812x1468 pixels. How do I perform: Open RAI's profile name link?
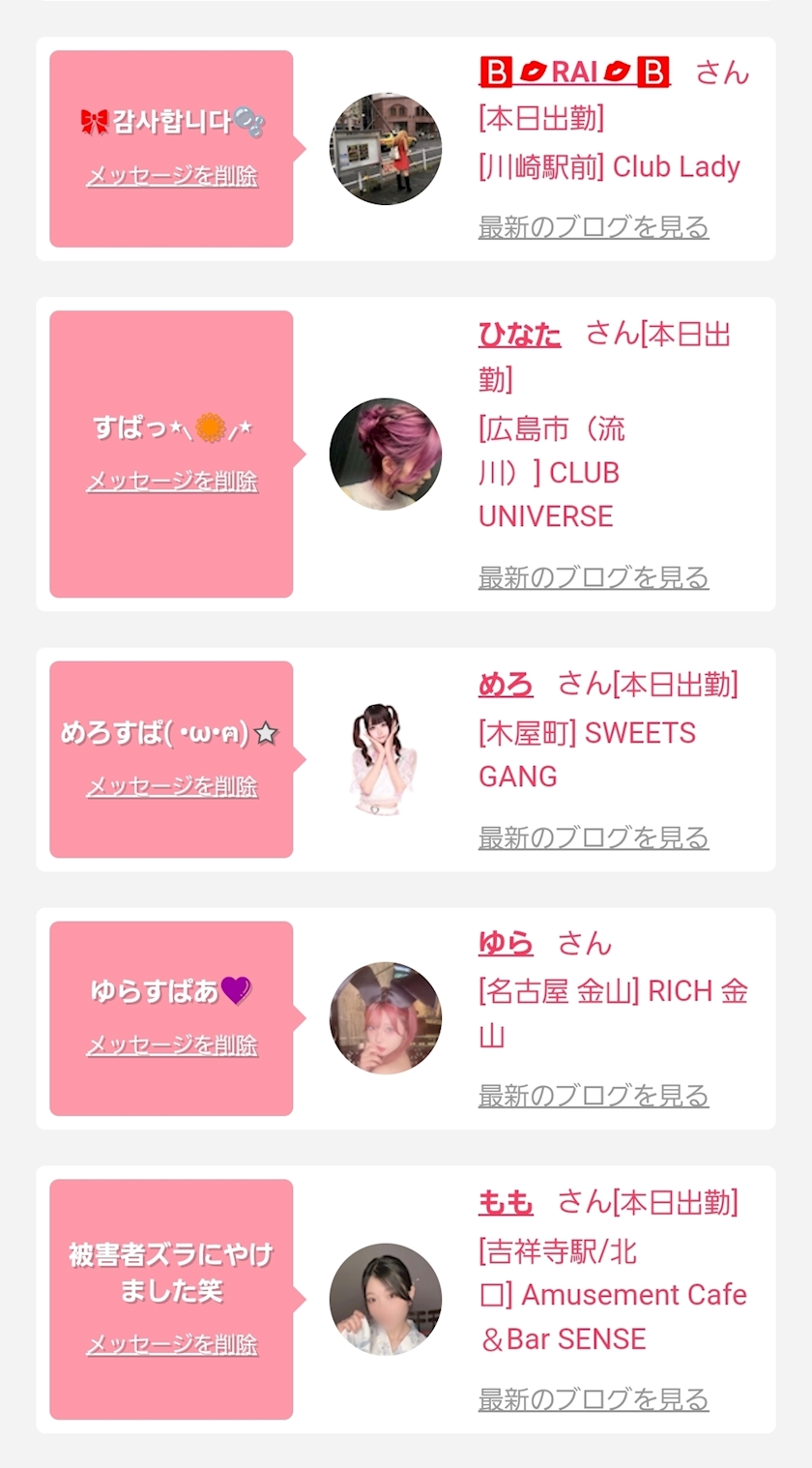tap(574, 72)
